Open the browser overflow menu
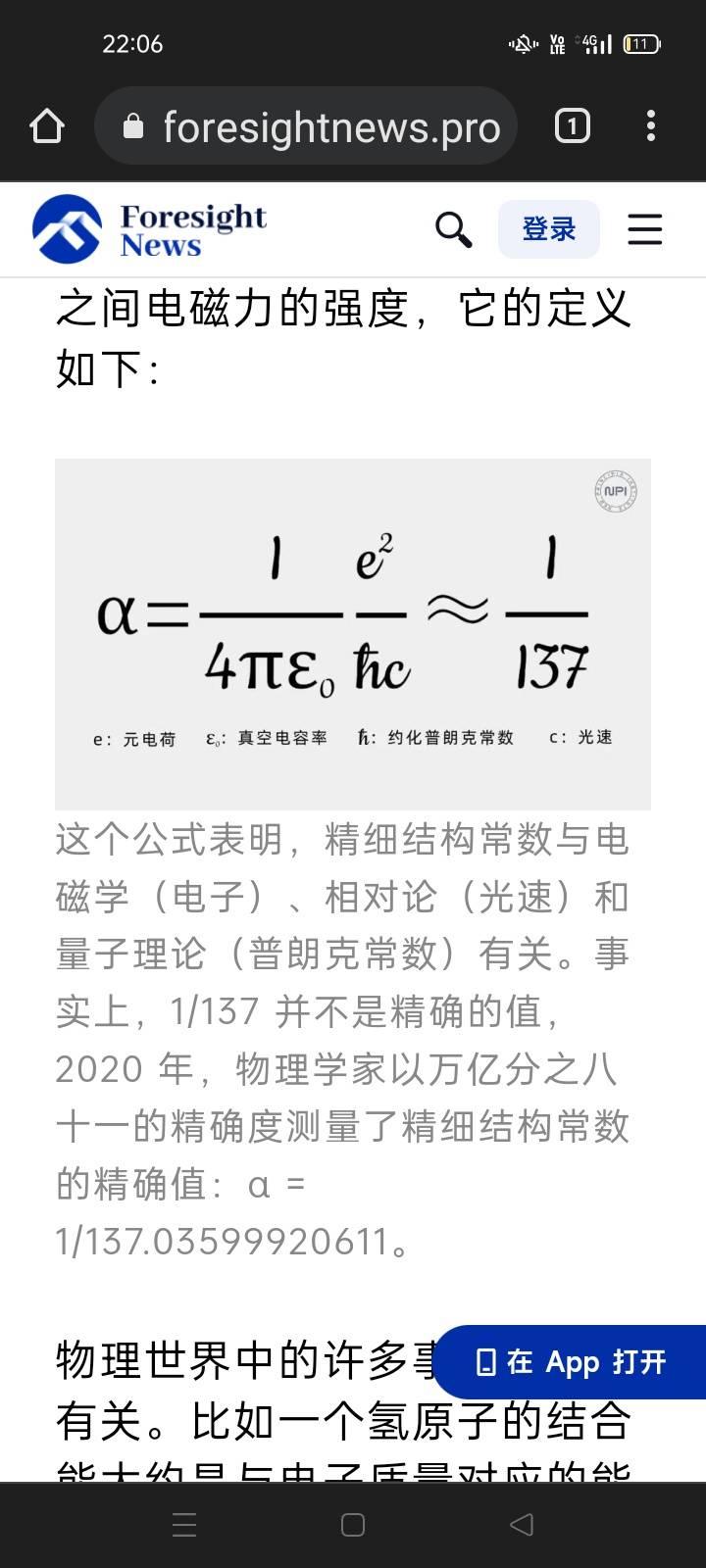The image size is (706, 1568). [x=651, y=126]
